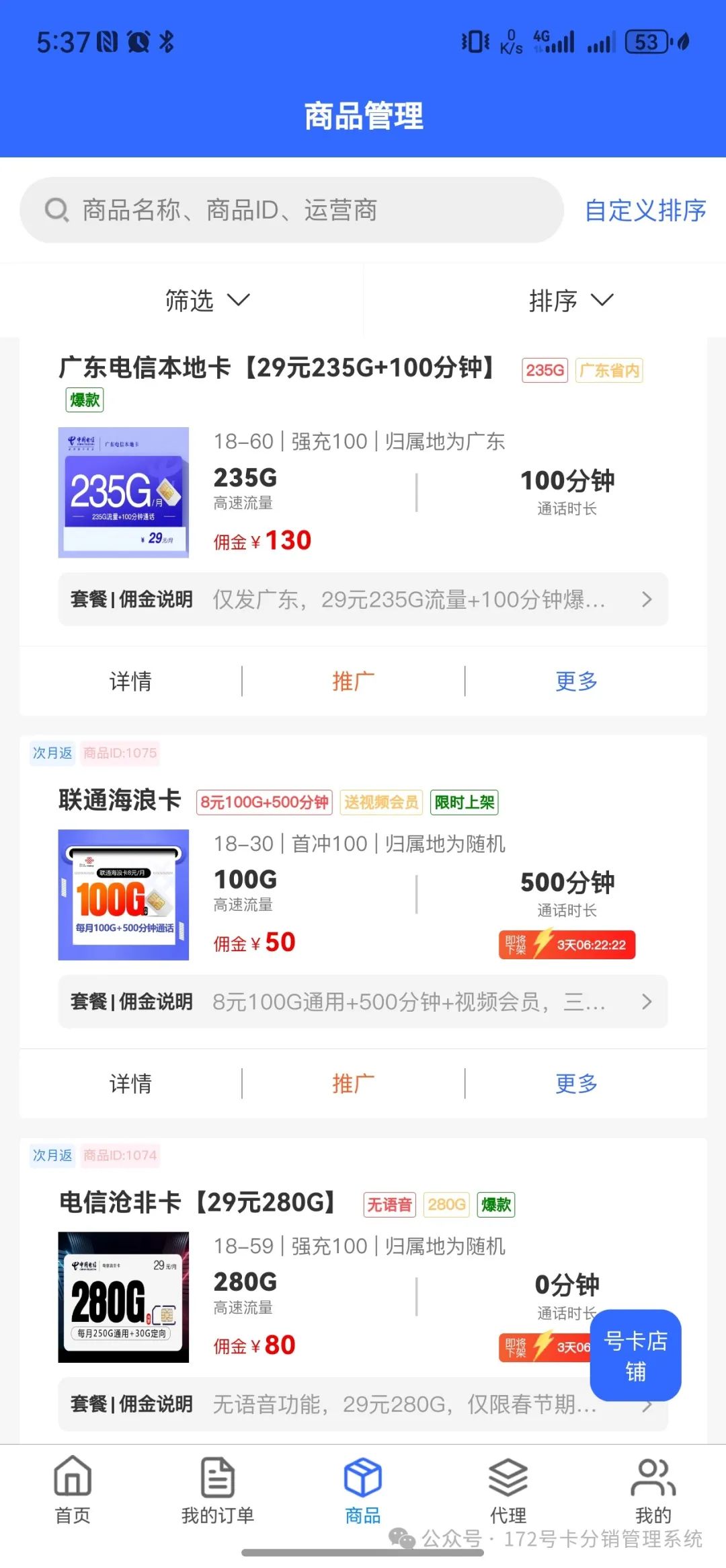Open the 电信沧非卡 product image
Screen dimensions: 726x1568
tap(124, 1297)
